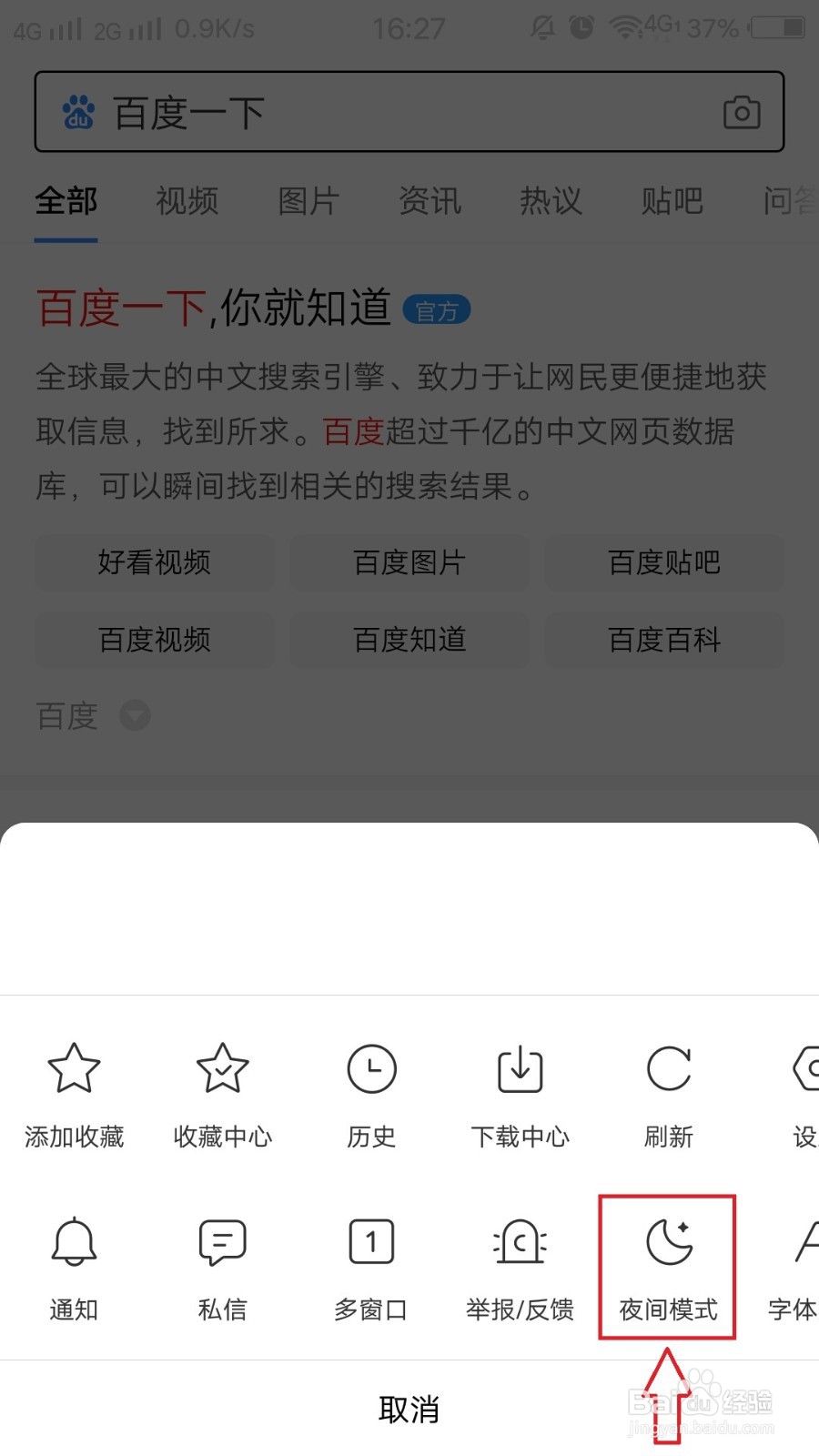This screenshot has width=819, height=1456.
Task: Open 夜间模式 (night mode)
Action: 667,1267
